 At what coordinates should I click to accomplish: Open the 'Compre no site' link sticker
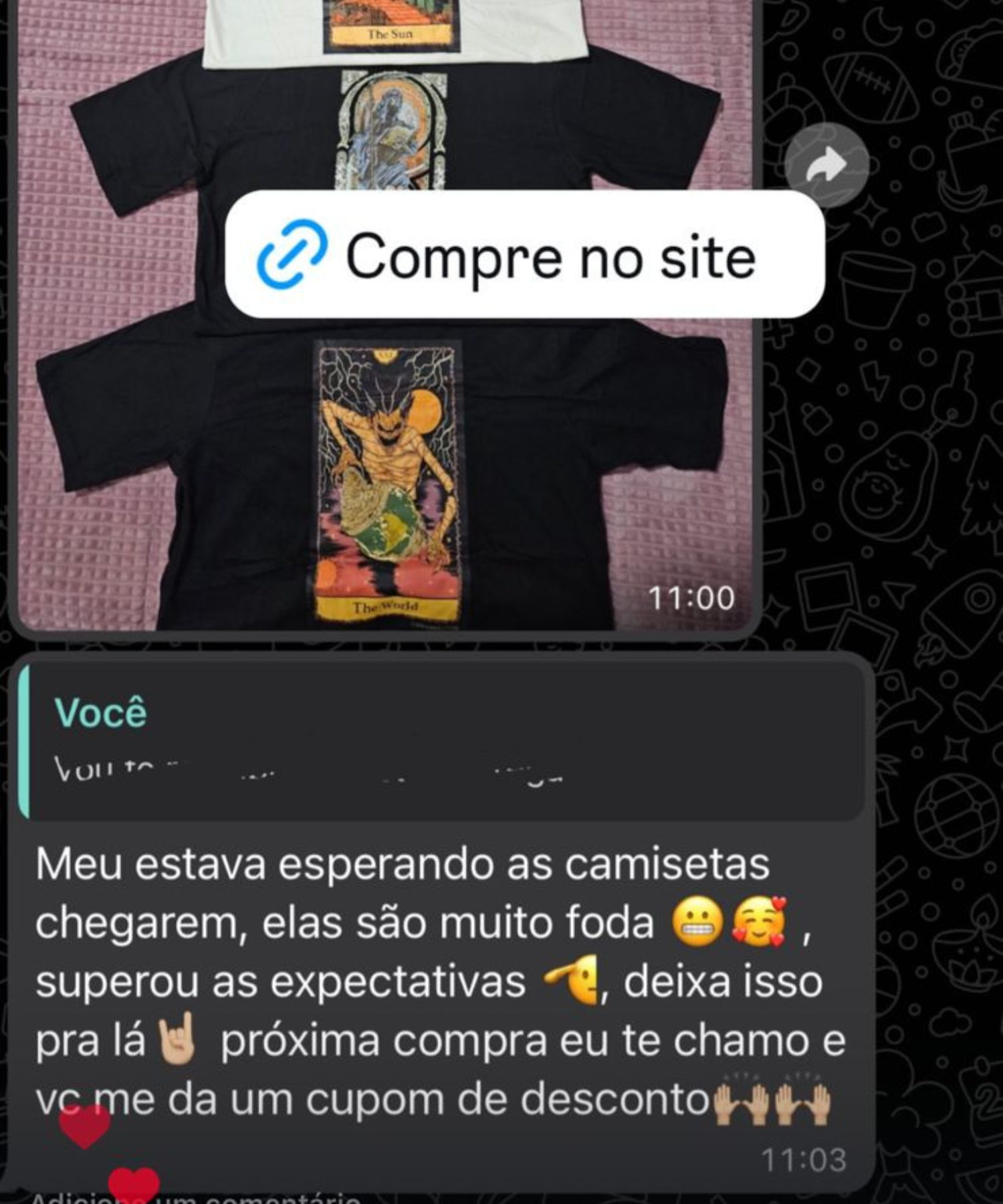pos(524,255)
